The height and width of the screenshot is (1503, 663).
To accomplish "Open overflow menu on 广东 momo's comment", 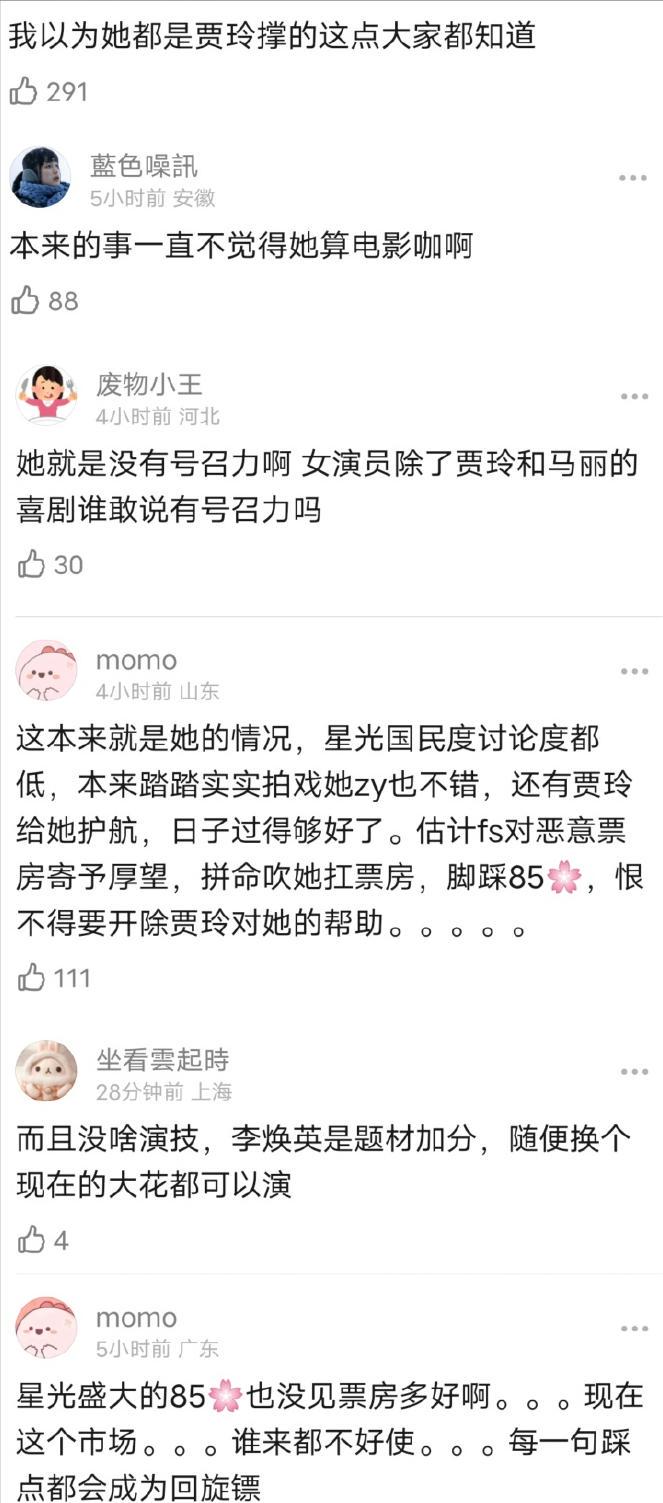I will pos(634,1329).
